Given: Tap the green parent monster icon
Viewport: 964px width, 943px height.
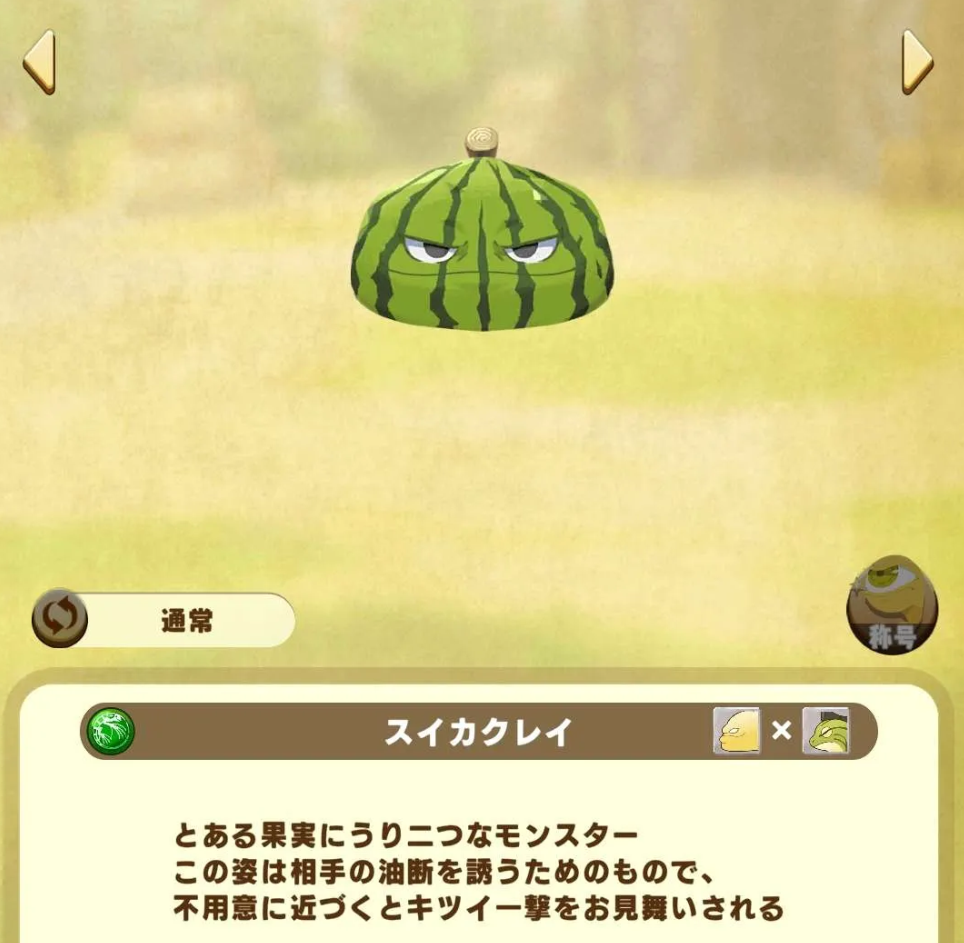Looking at the screenshot, I should tap(826, 731).
